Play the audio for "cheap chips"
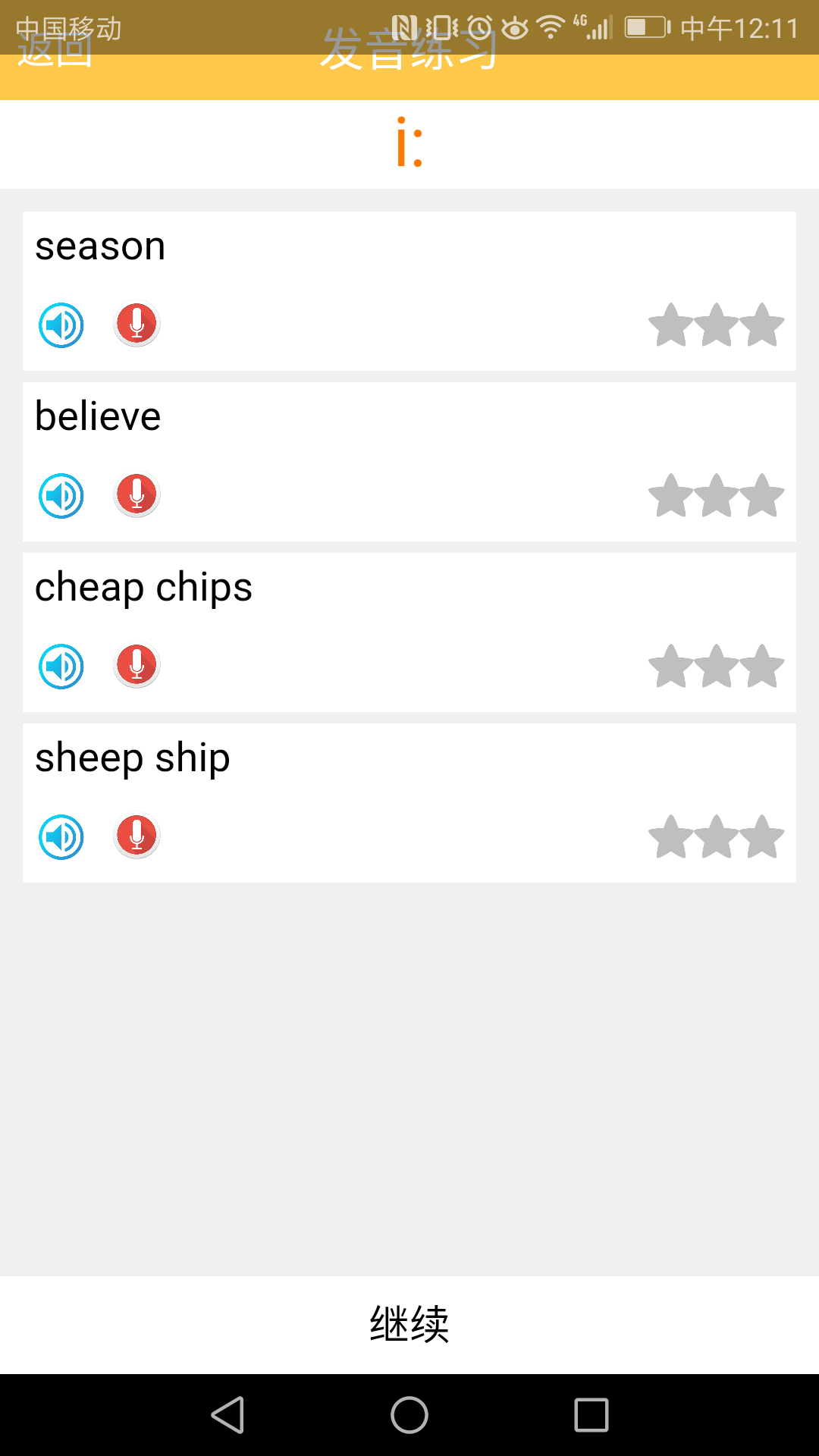The image size is (819, 1456). click(x=61, y=667)
